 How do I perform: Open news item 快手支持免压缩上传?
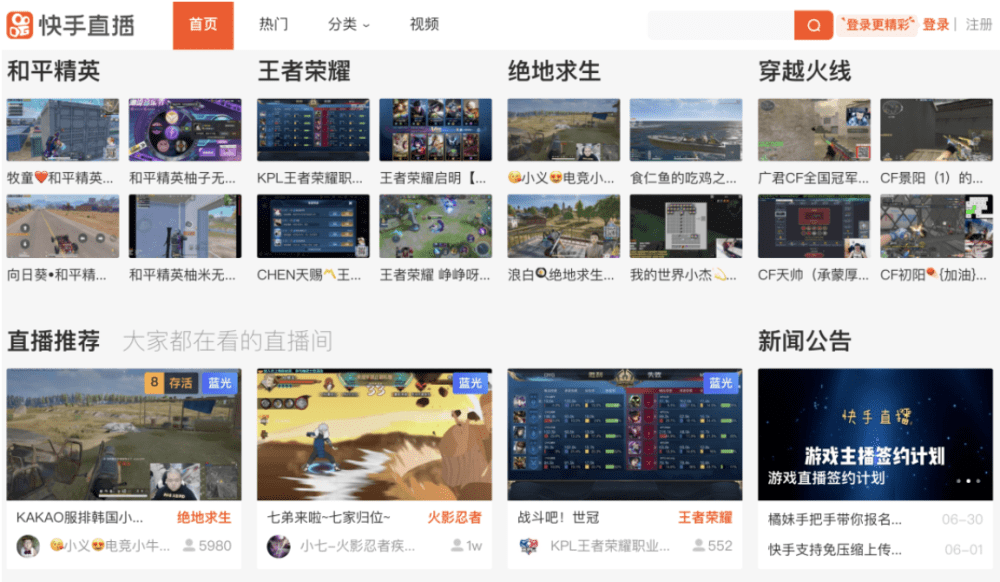835,549
